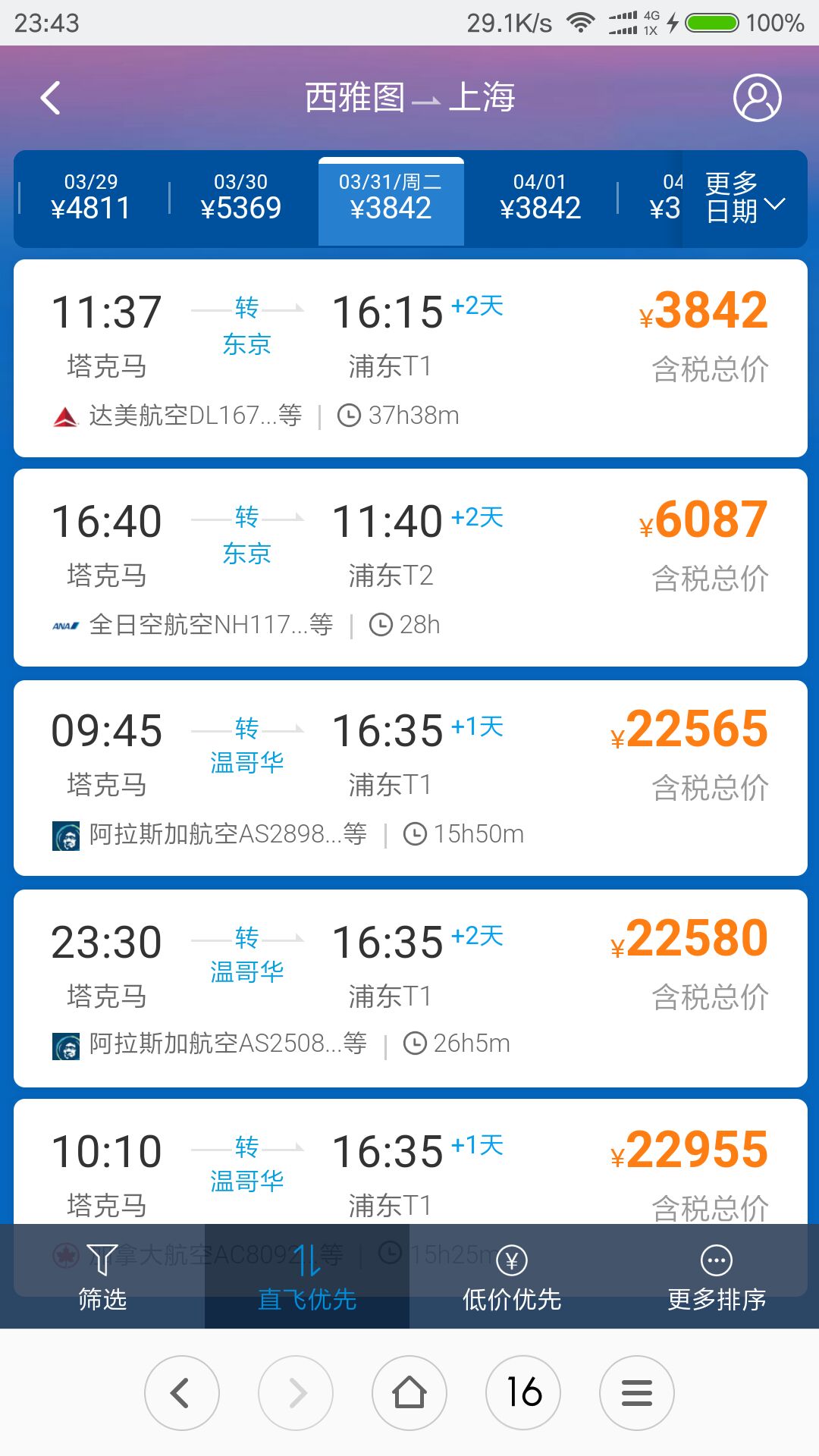
Task: Go back from the 西雅图—上海 flight list
Action: click(51, 98)
